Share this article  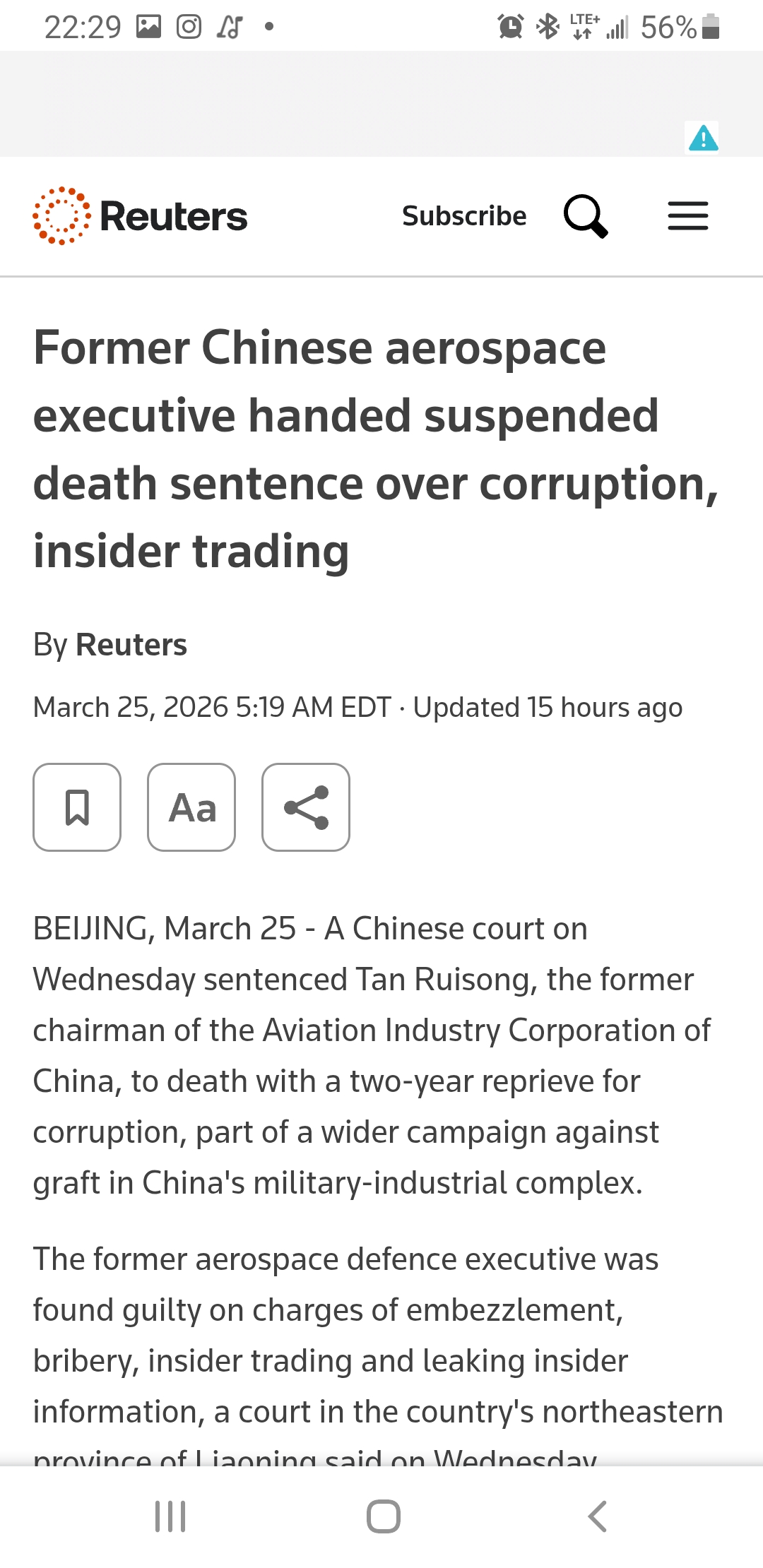[306, 807]
